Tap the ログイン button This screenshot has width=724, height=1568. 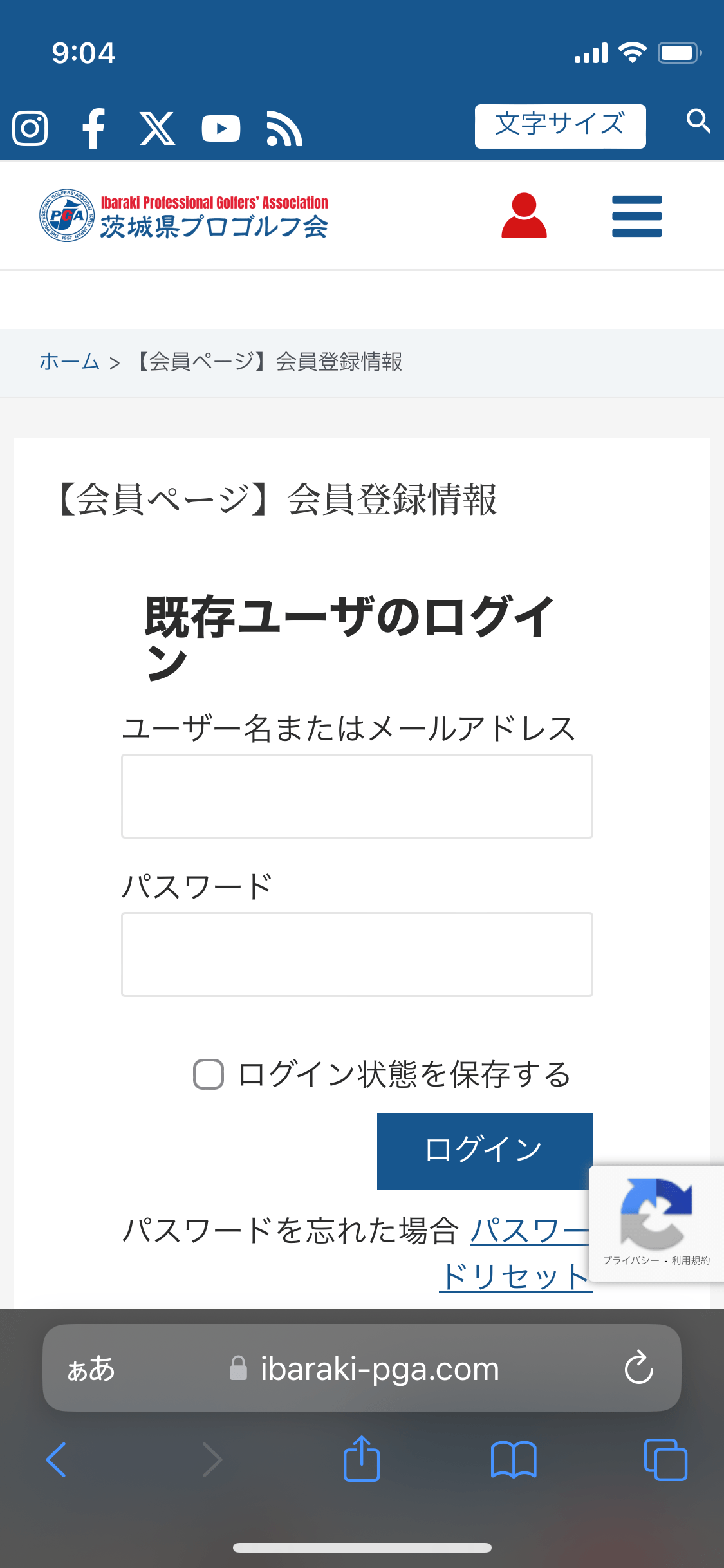485,1151
